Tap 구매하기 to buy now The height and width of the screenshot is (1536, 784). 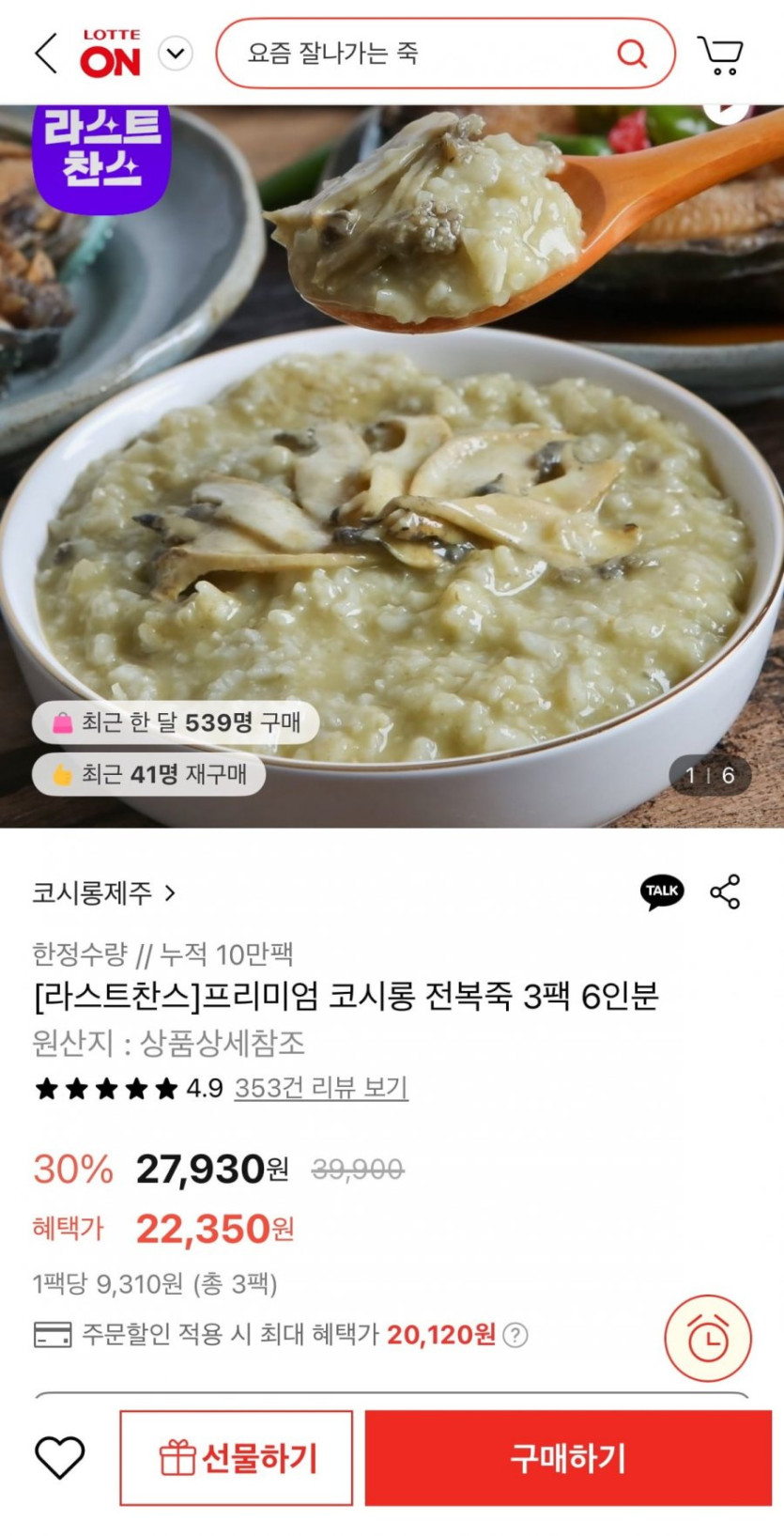pyautogui.click(x=568, y=1458)
